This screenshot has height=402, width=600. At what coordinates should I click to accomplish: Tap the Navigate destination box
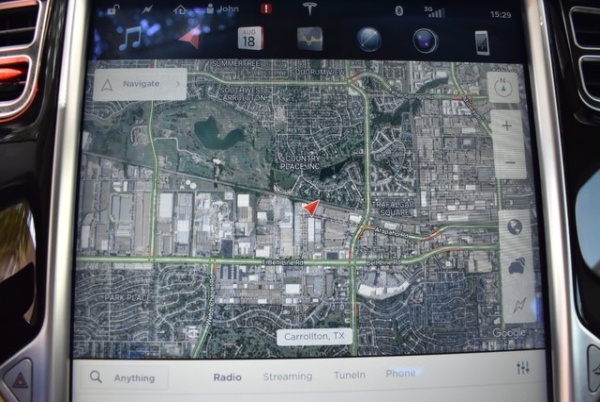click(141, 84)
